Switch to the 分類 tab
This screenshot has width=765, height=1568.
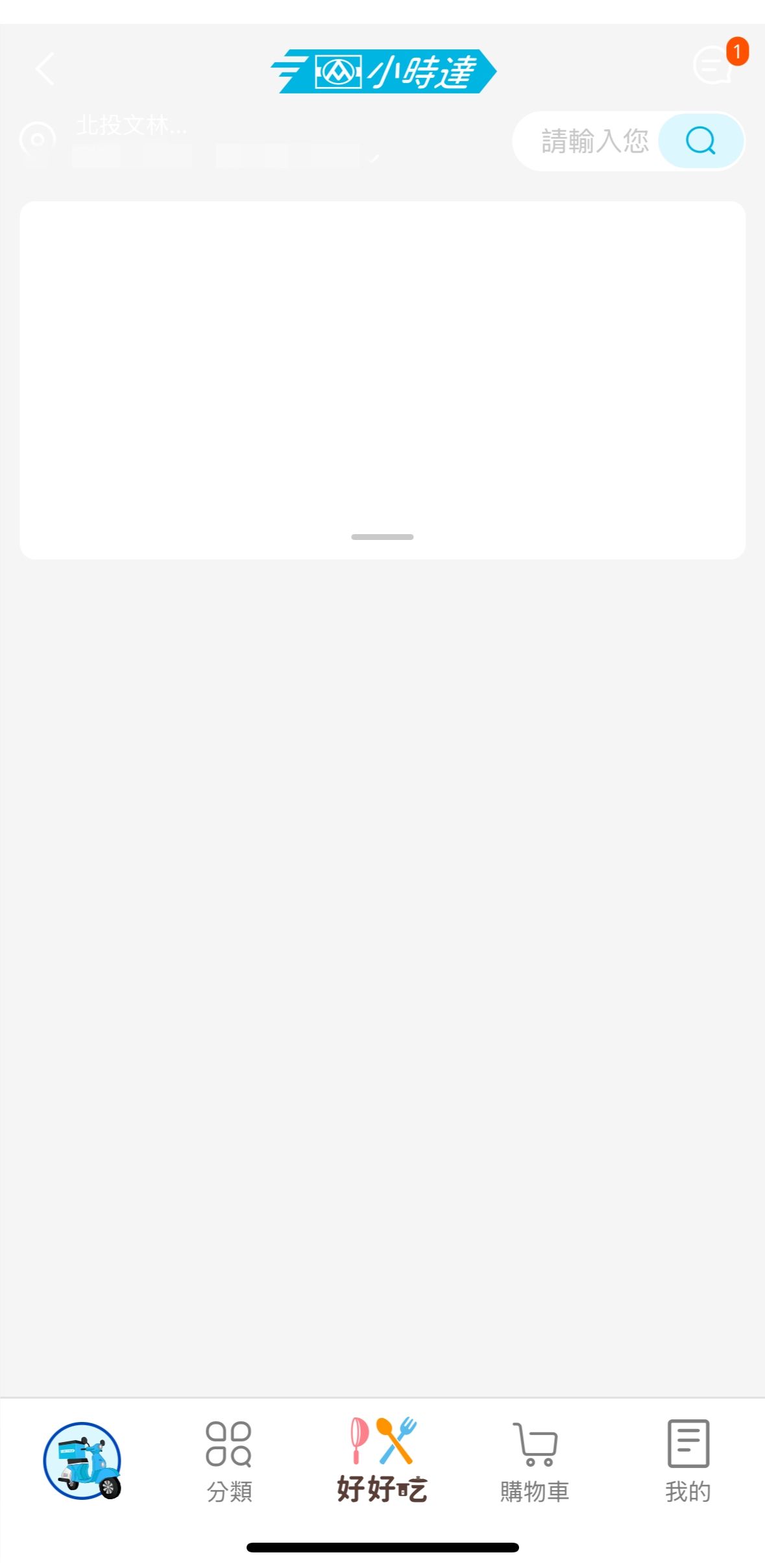(229, 1462)
